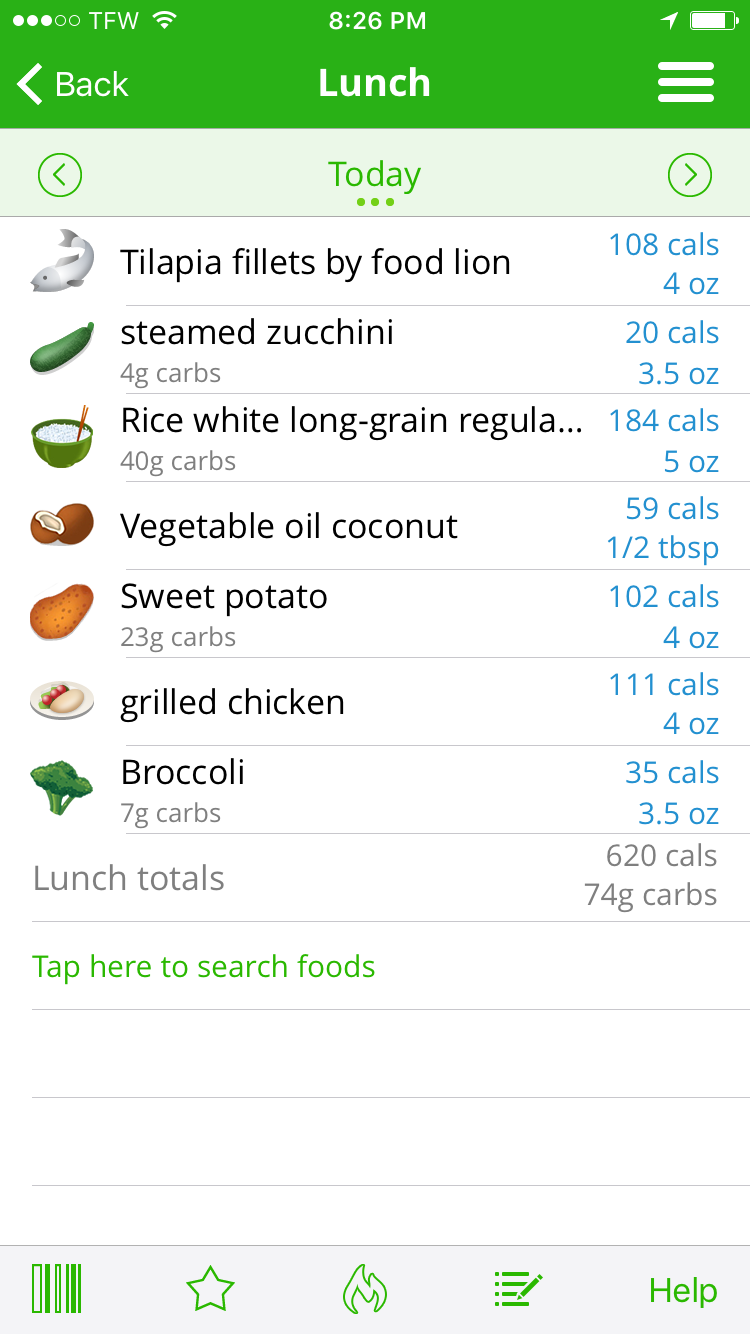Edit the Sweet potato entry
Image resolution: width=750 pixels, height=1334 pixels.
click(x=375, y=614)
